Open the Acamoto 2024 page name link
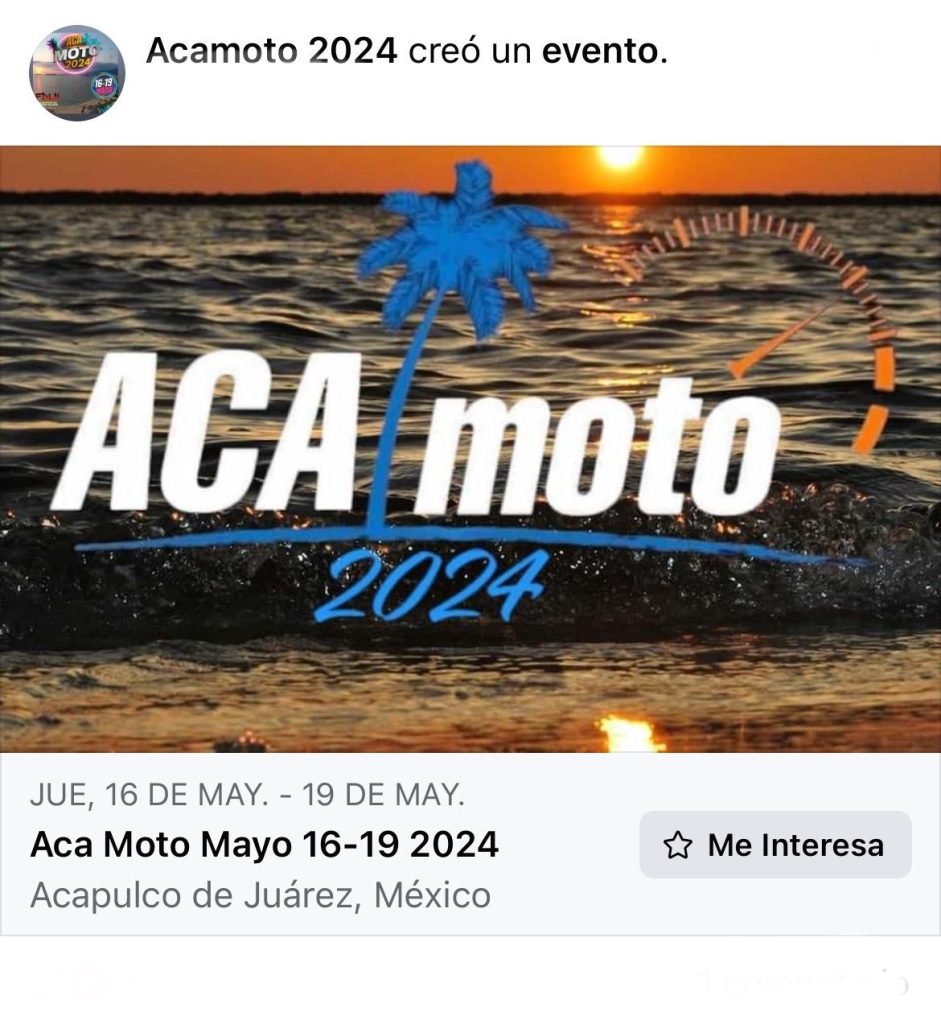The width and height of the screenshot is (941, 1024). (271, 52)
